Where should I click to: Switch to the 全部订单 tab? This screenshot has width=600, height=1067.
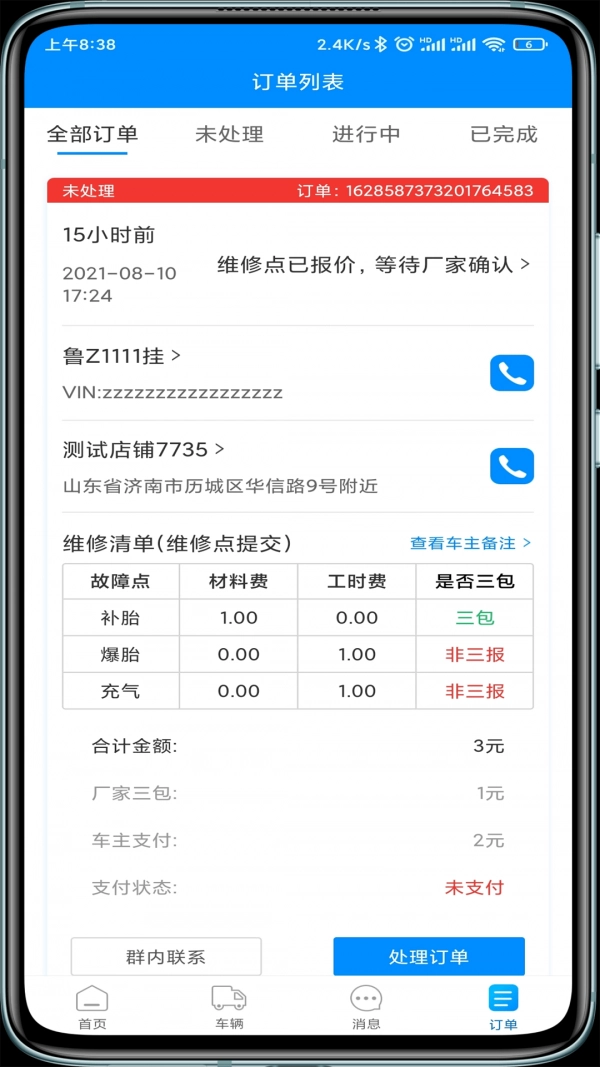[92, 134]
